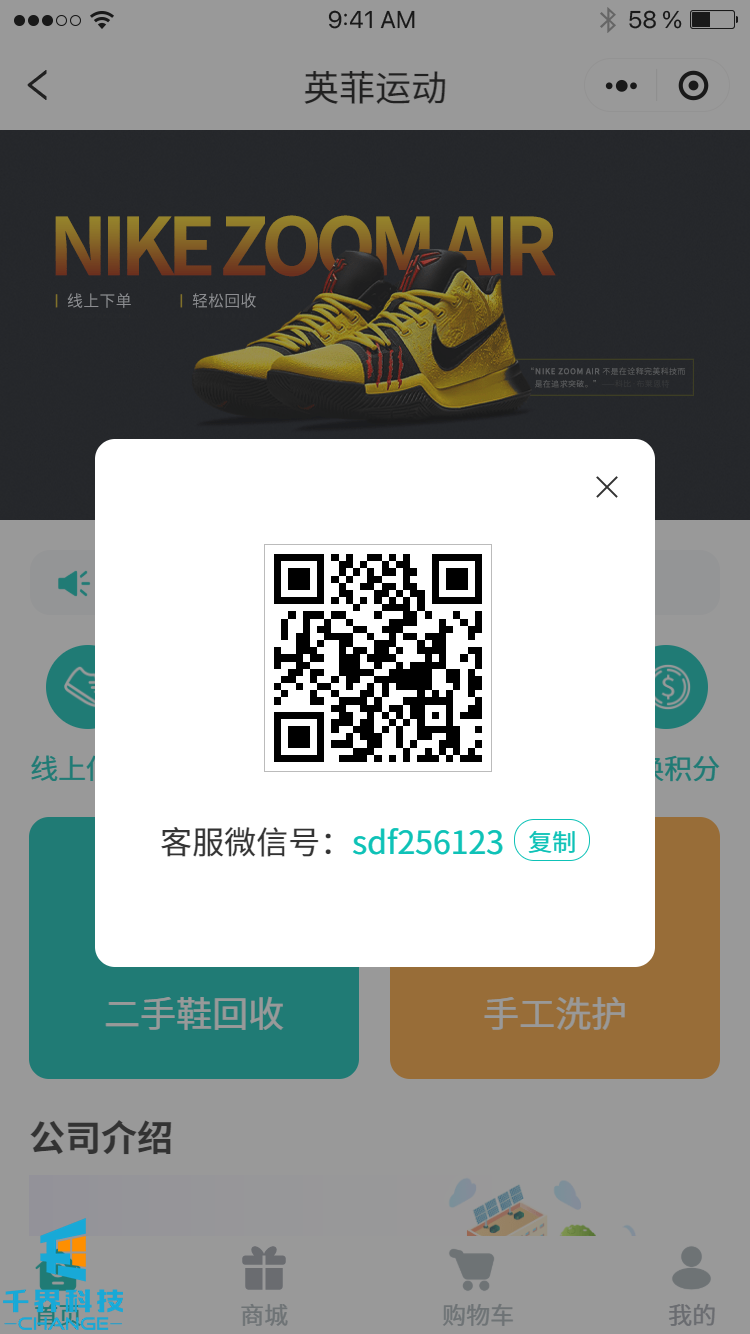
Task: Copy the WeChat ID with 复制
Action: (552, 842)
